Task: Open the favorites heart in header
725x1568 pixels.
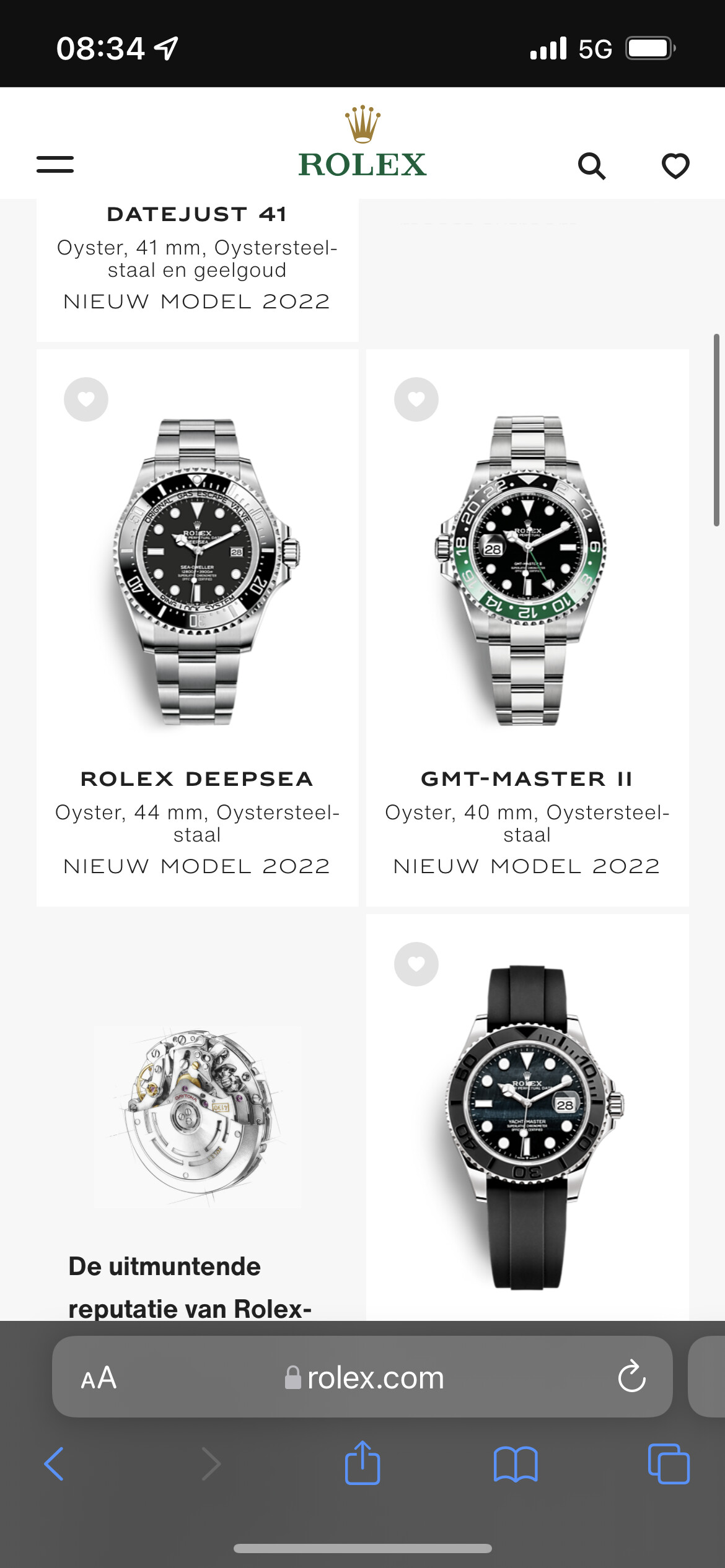Action: pyautogui.click(x=675, y=166)
